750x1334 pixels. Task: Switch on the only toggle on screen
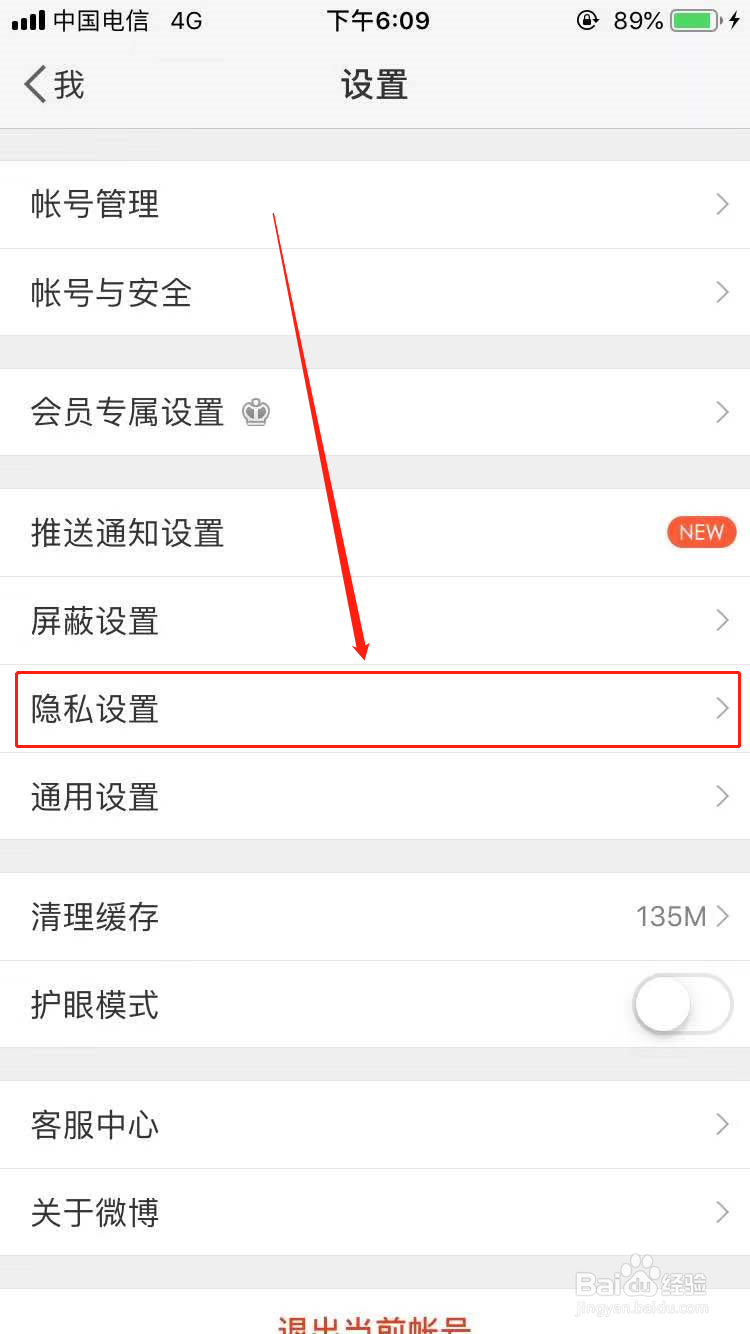click(681, 1005)
